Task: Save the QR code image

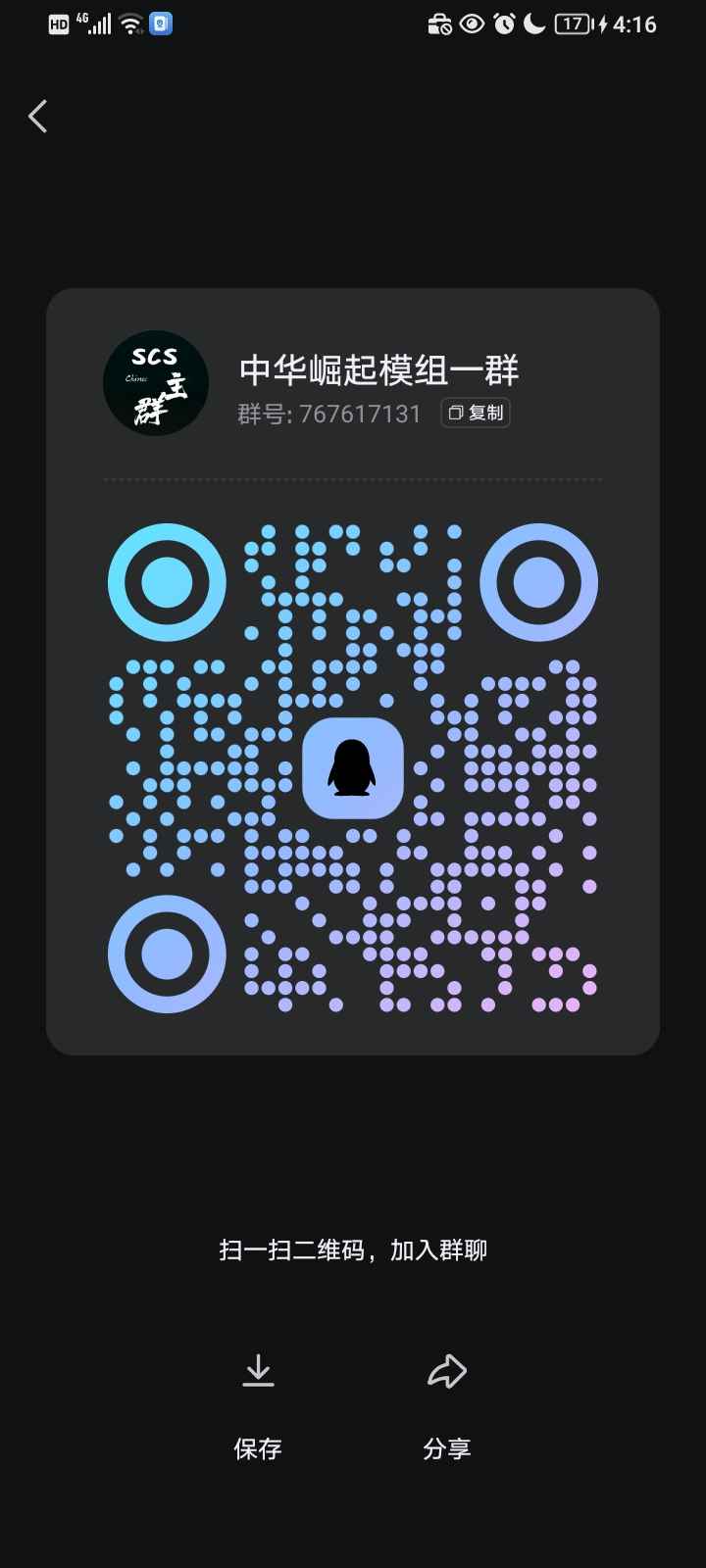Action: [x=258, y=1405]
